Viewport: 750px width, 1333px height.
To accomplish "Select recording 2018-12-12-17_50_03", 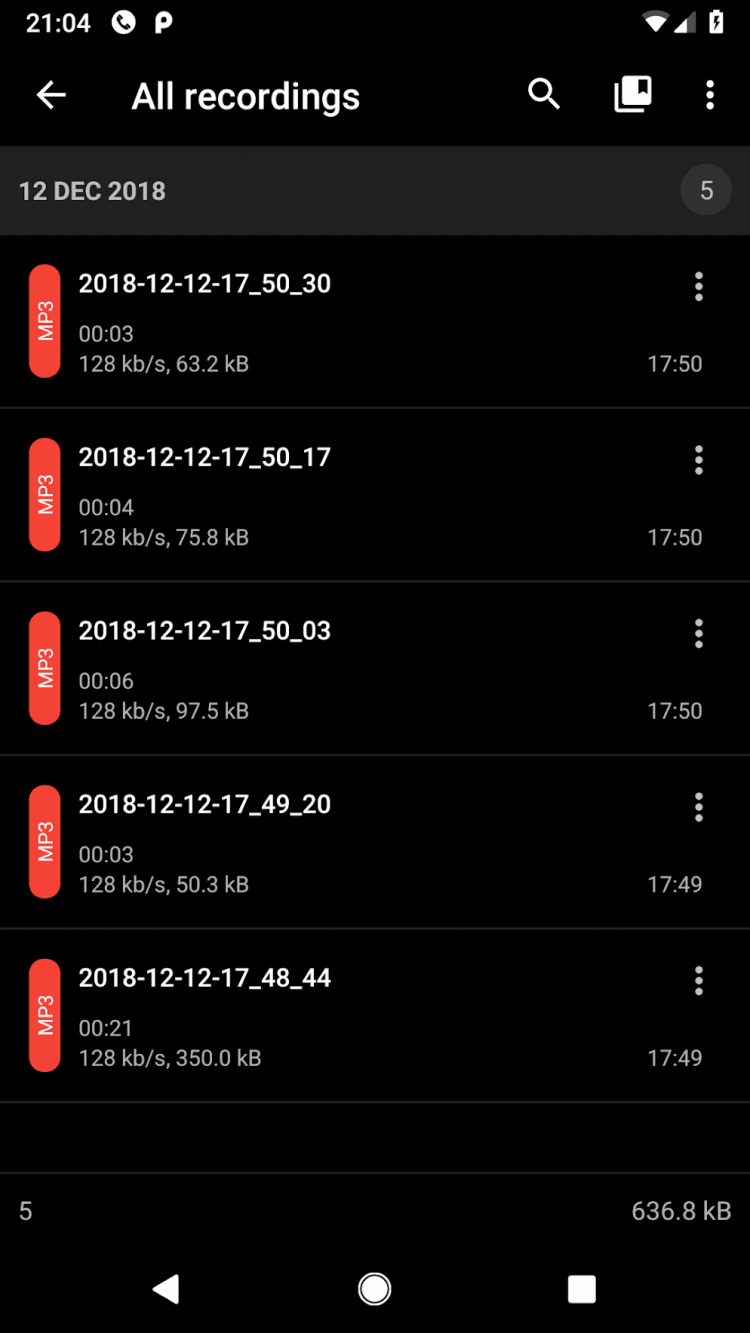I will click(300, 669).
